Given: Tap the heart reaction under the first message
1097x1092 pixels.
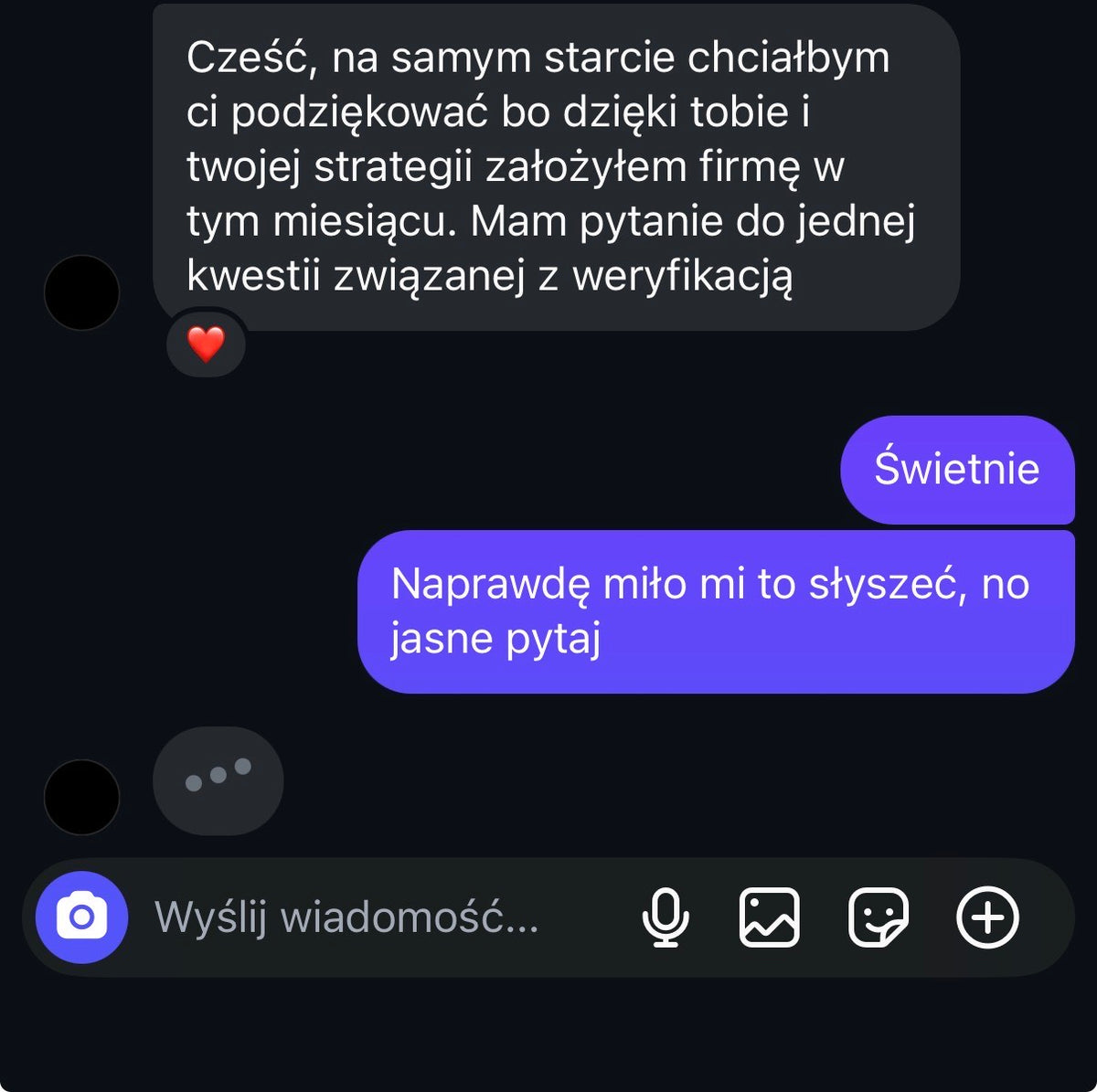Looking at the screenshot, I should click(206, 345).
